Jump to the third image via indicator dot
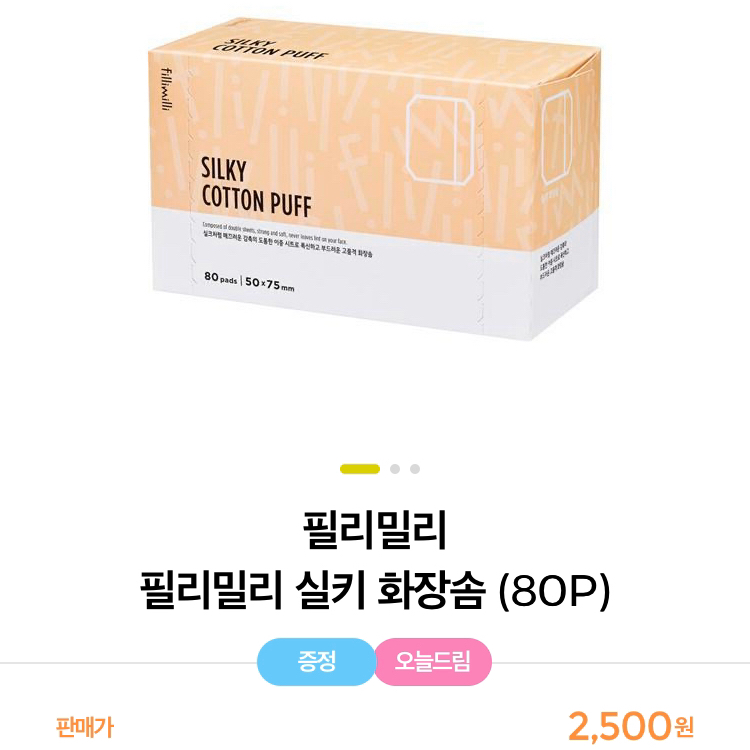 click(x=415, y=468)
